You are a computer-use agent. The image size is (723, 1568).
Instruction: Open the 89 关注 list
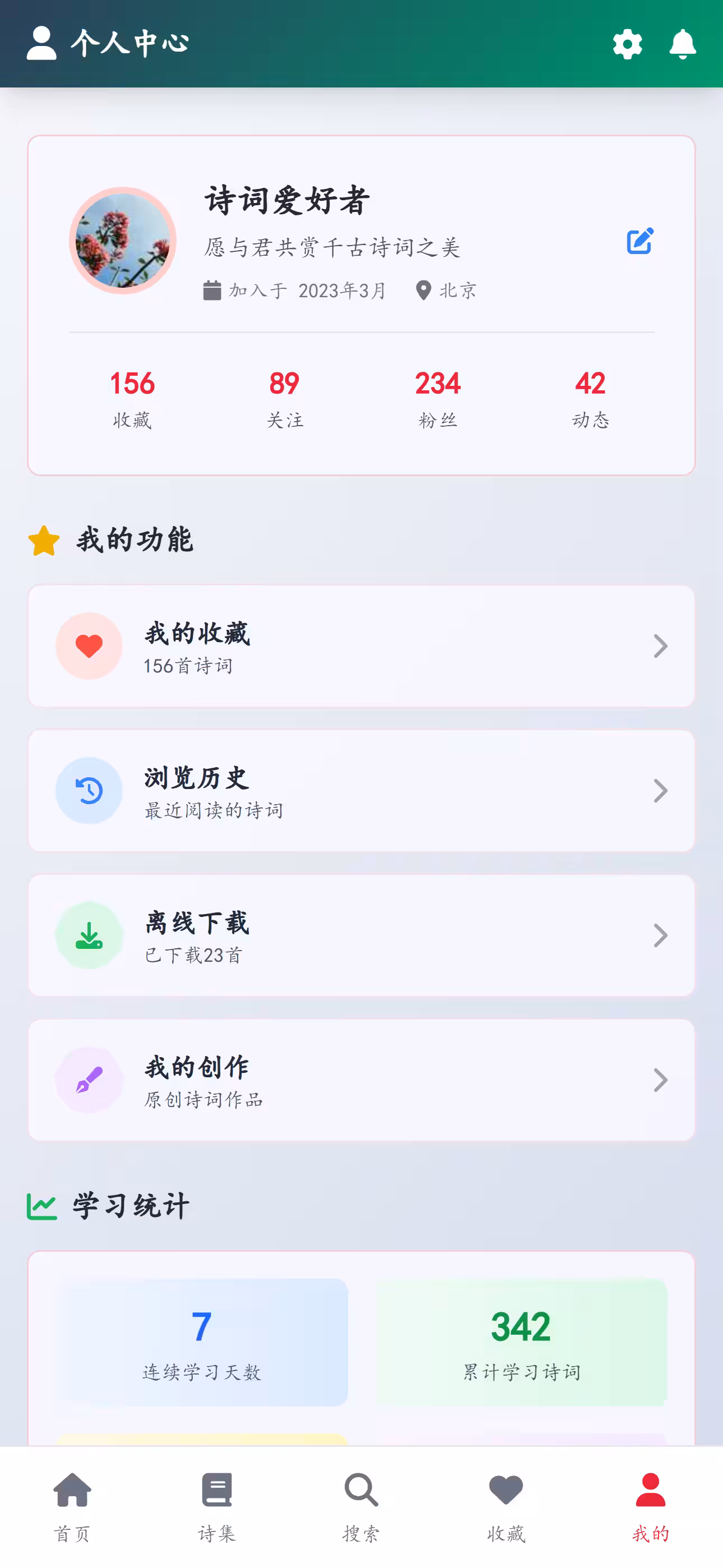pos(285,396)
